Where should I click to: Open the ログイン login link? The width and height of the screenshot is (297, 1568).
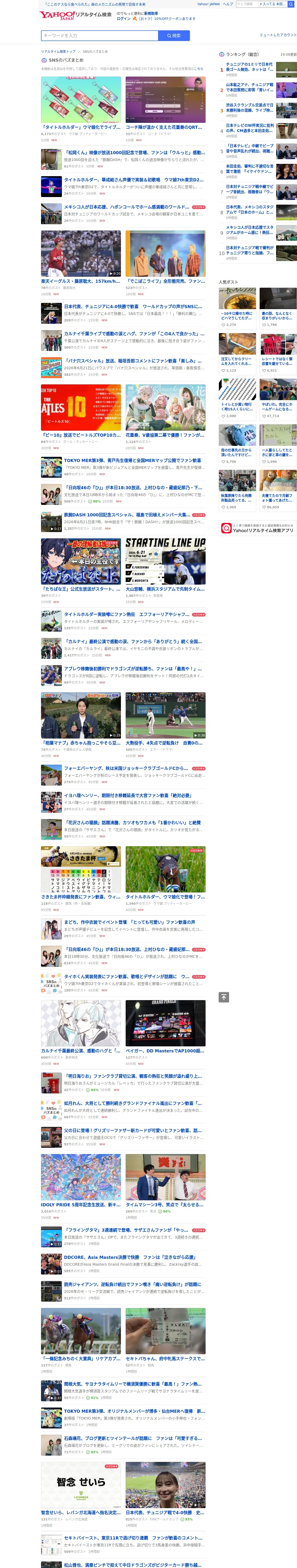point(124,19)
